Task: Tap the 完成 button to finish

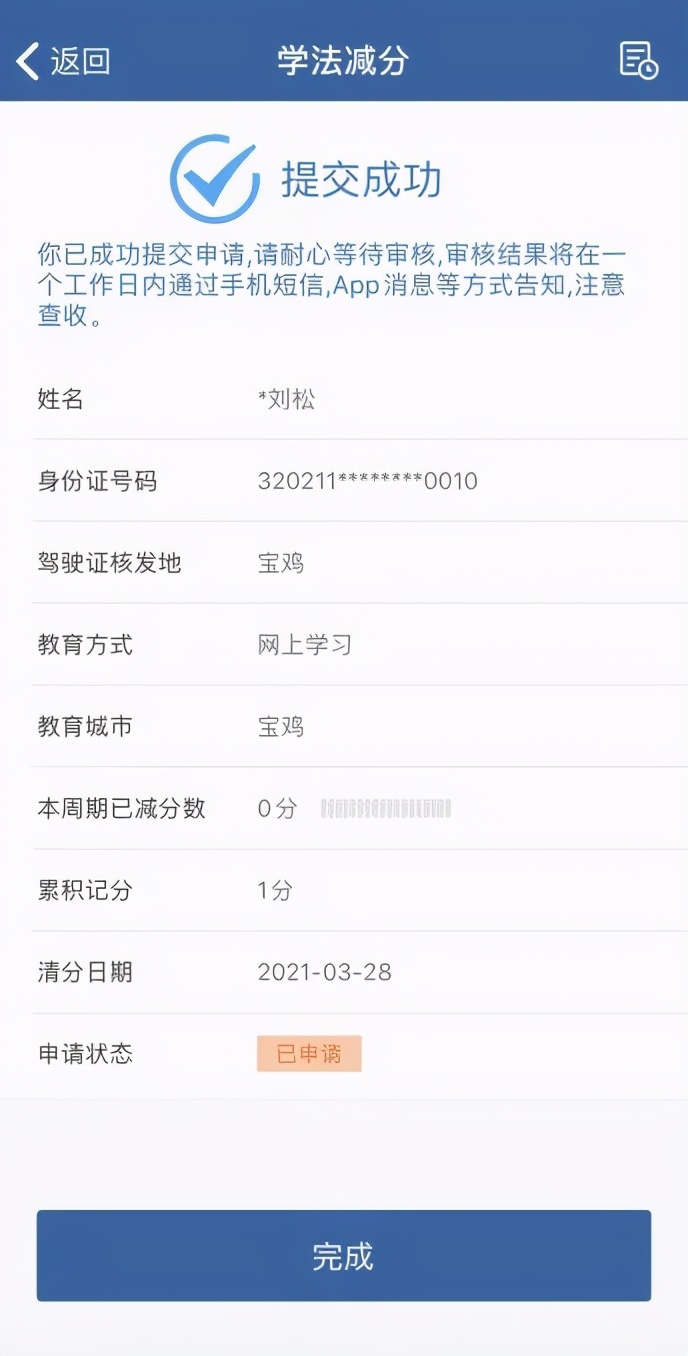Action: click(344, 1256)
